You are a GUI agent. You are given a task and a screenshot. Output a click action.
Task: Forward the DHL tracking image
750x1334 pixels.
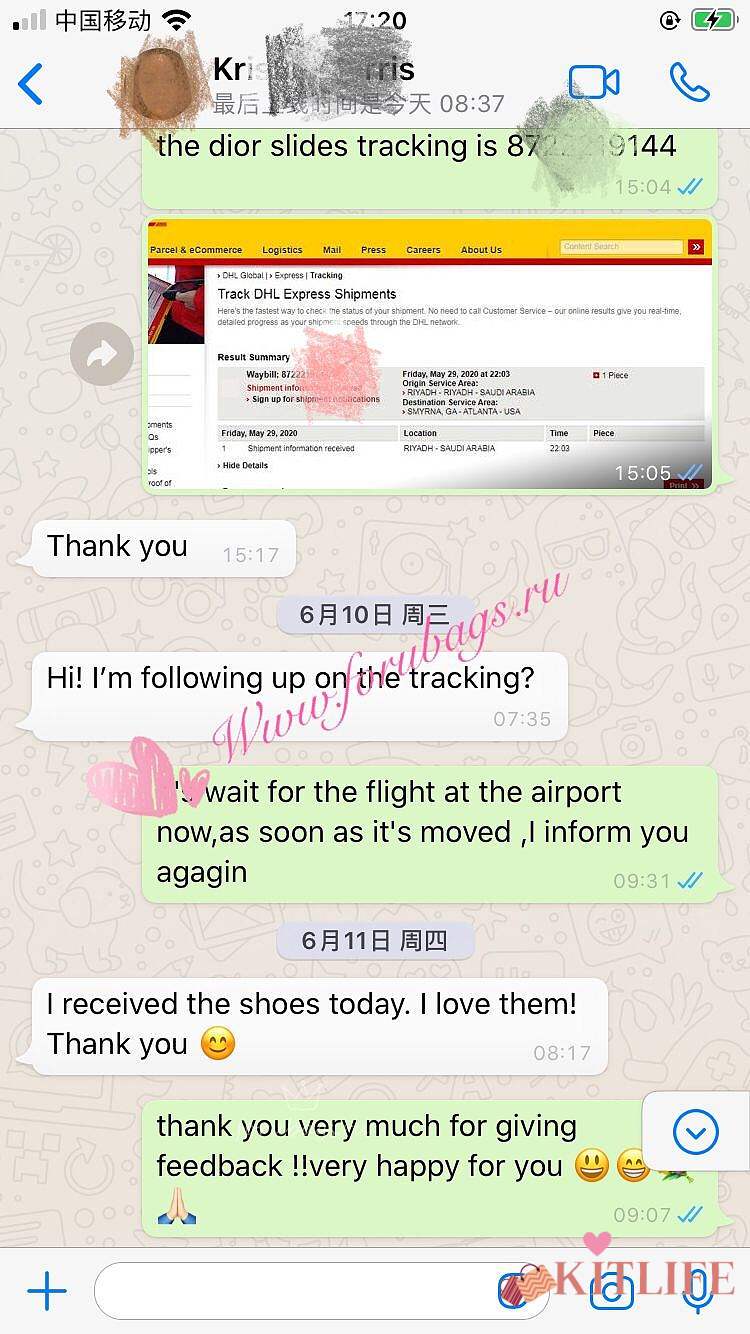click(102, 354)
